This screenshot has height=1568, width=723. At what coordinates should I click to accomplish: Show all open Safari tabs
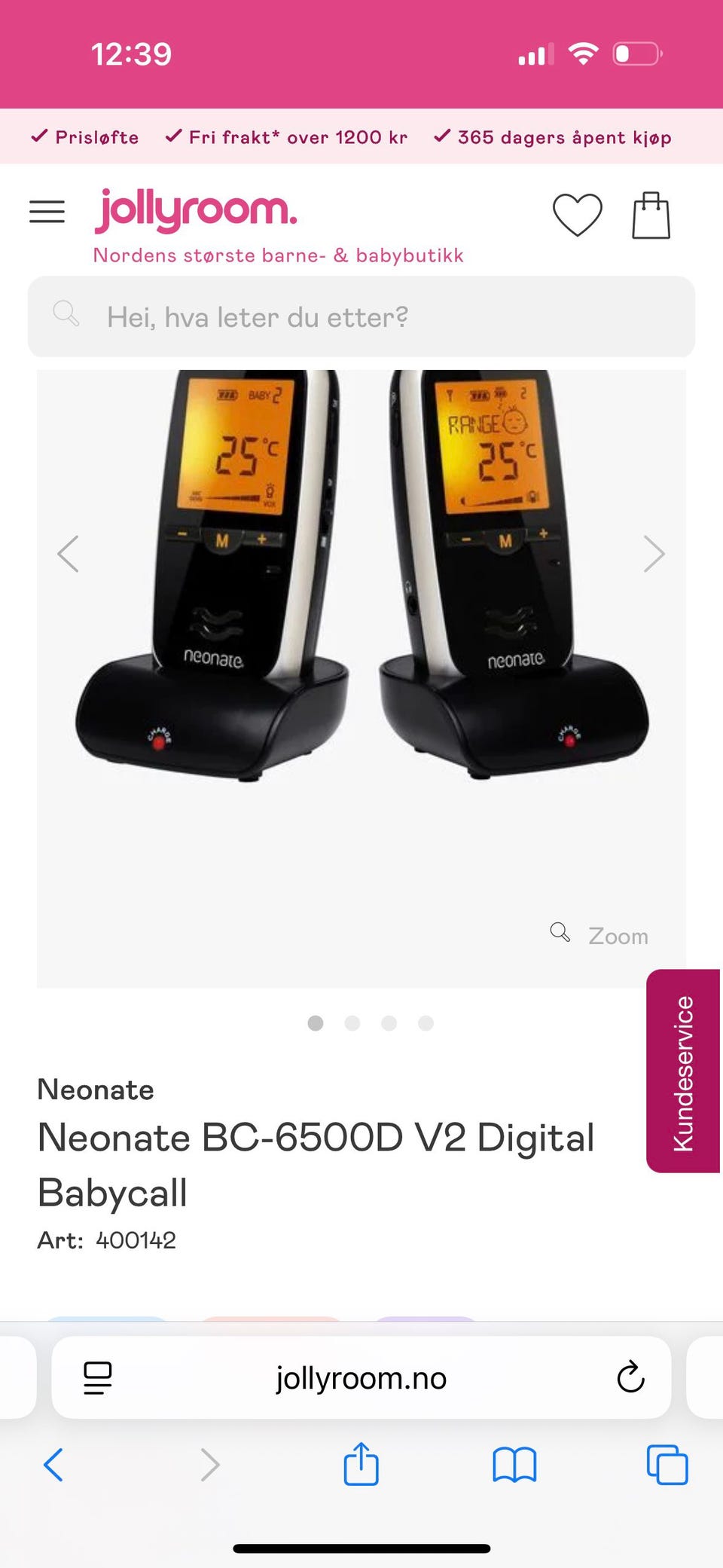[x=667, y=1465]
